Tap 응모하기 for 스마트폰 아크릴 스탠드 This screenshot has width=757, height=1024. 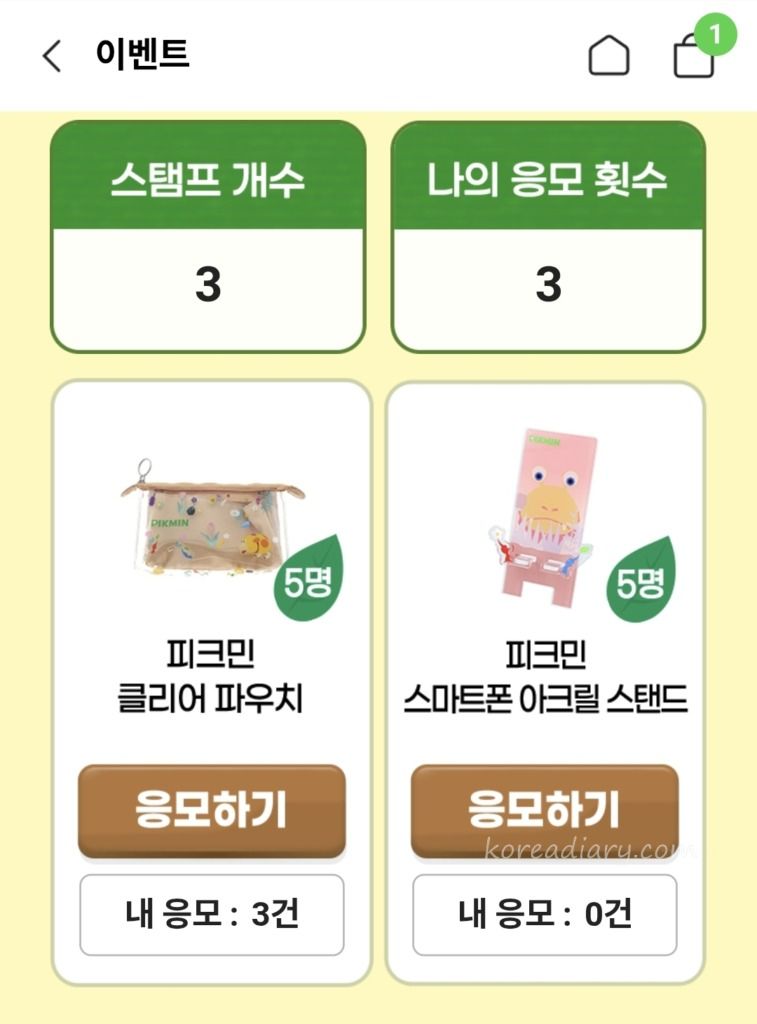tap(545, 810)
